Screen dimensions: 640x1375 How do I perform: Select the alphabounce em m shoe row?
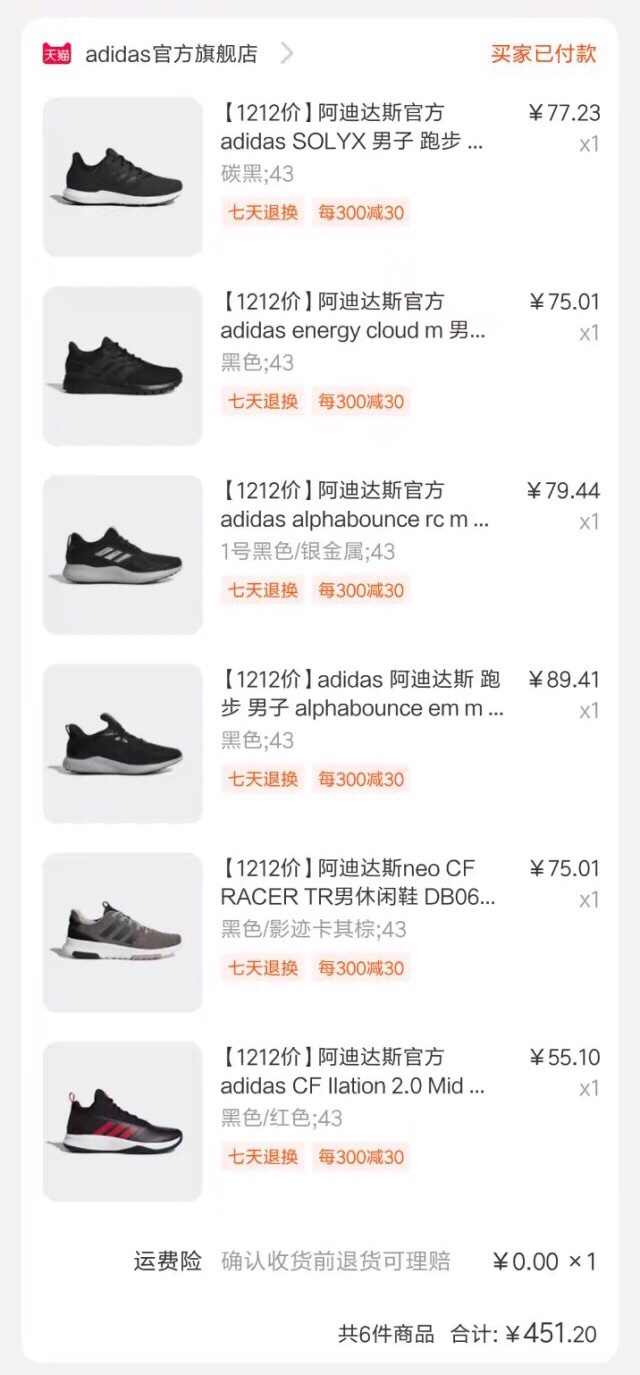(x=360, y=694)
